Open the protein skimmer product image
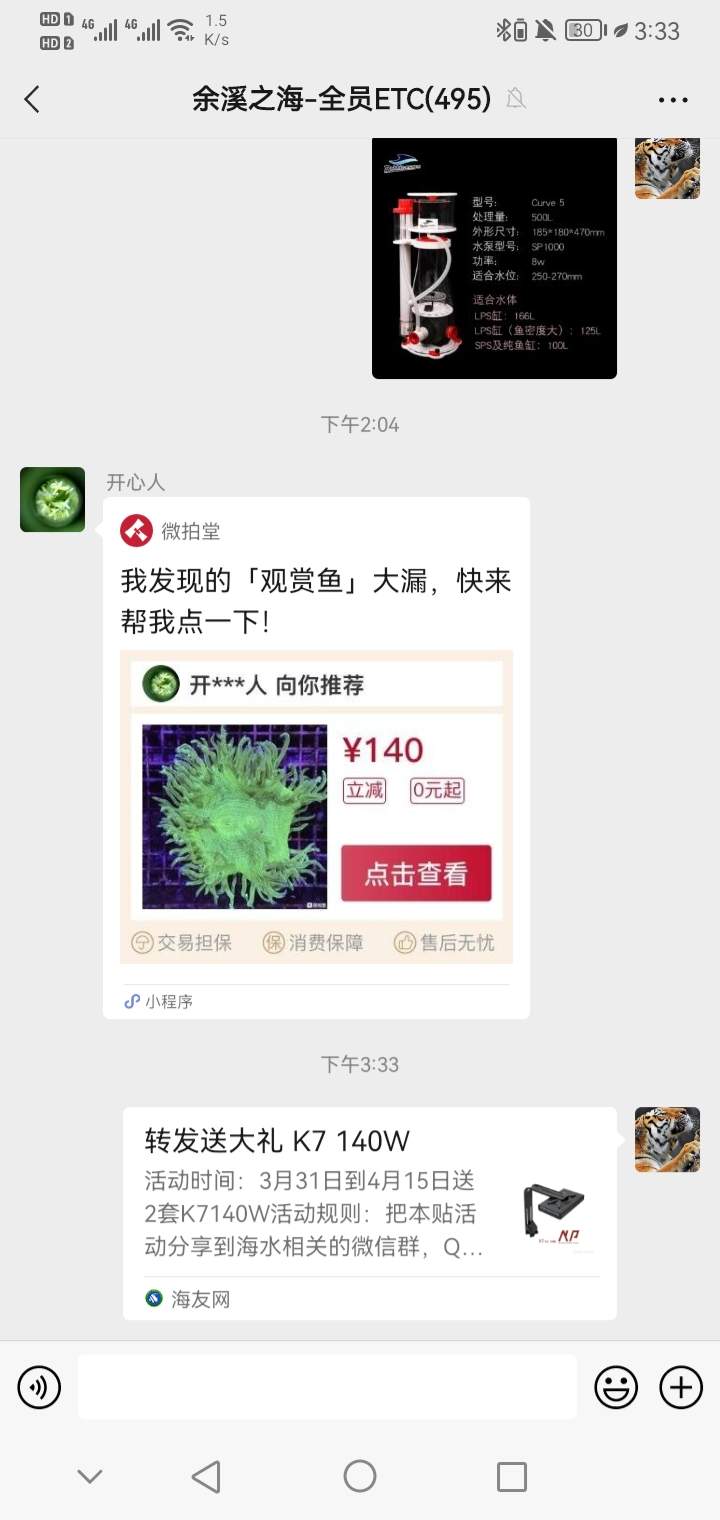The width and height of the screenshot is (720, 1520). point(494,258)
